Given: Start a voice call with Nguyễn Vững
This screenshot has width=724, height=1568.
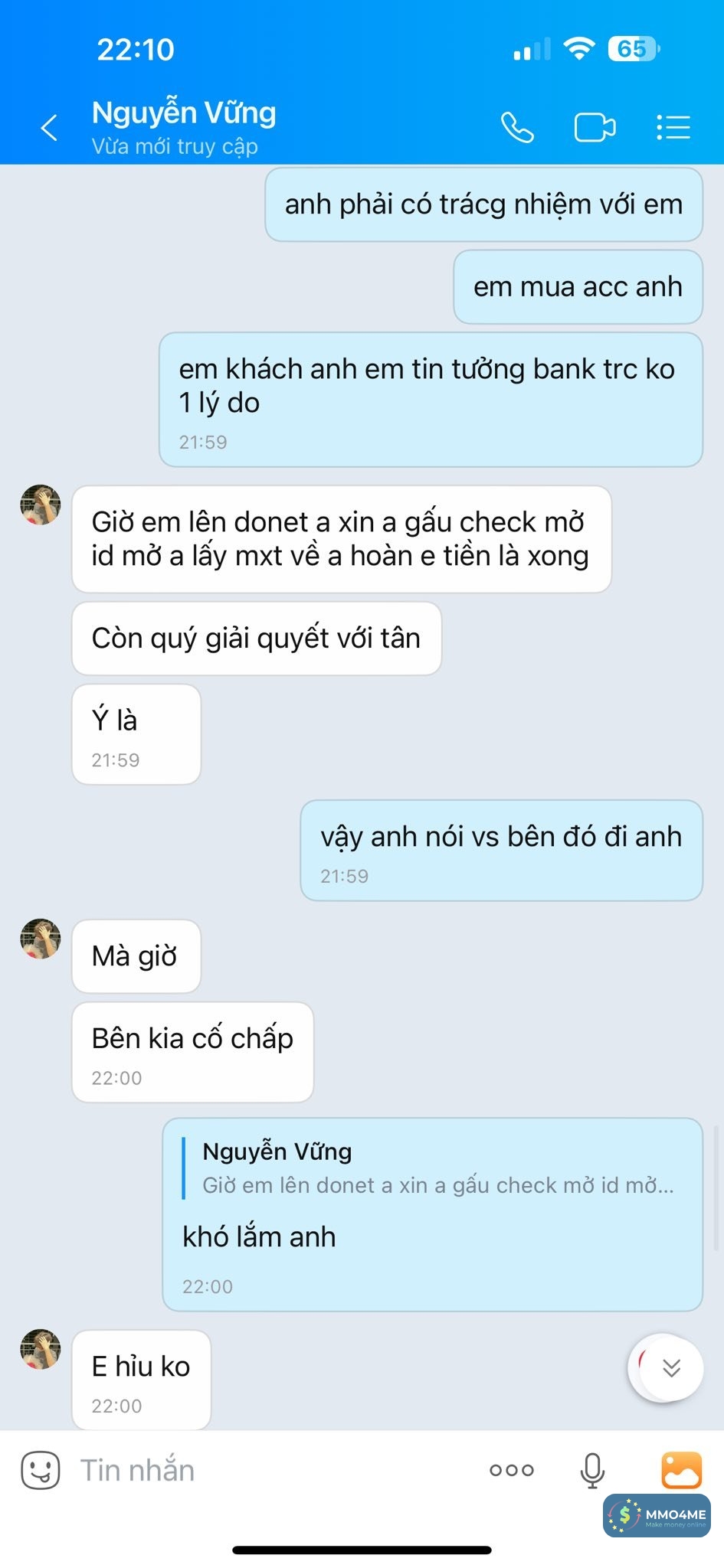Looking at the screenshot, I should pos(517,127).
